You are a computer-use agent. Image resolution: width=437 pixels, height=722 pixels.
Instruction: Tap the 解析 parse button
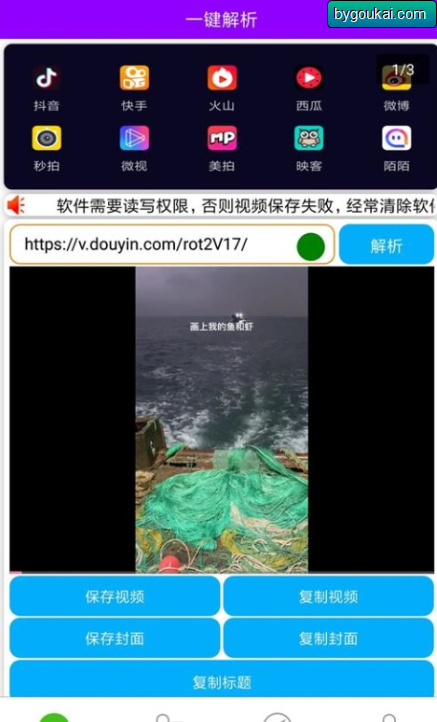pyautogui.click(x=386, y=245)
